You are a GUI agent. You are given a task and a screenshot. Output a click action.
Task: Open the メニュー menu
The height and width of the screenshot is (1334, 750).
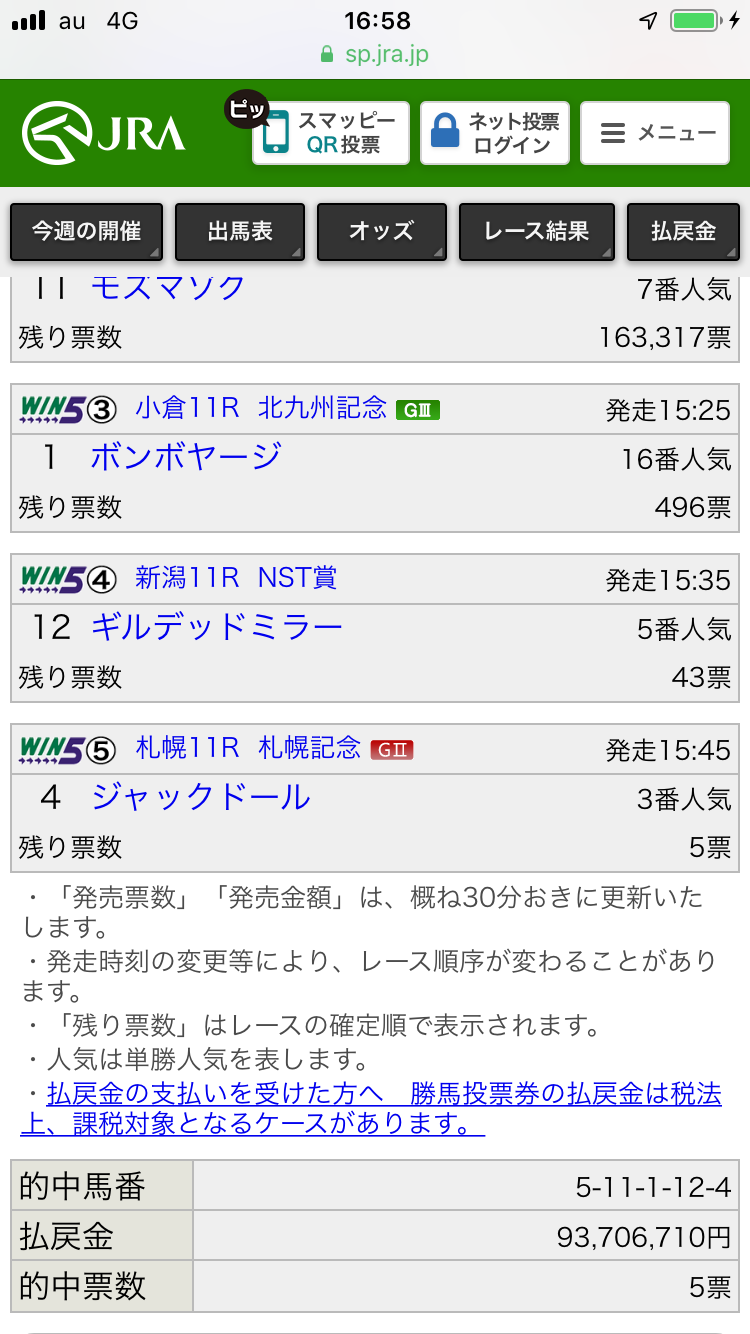(655, 132)
